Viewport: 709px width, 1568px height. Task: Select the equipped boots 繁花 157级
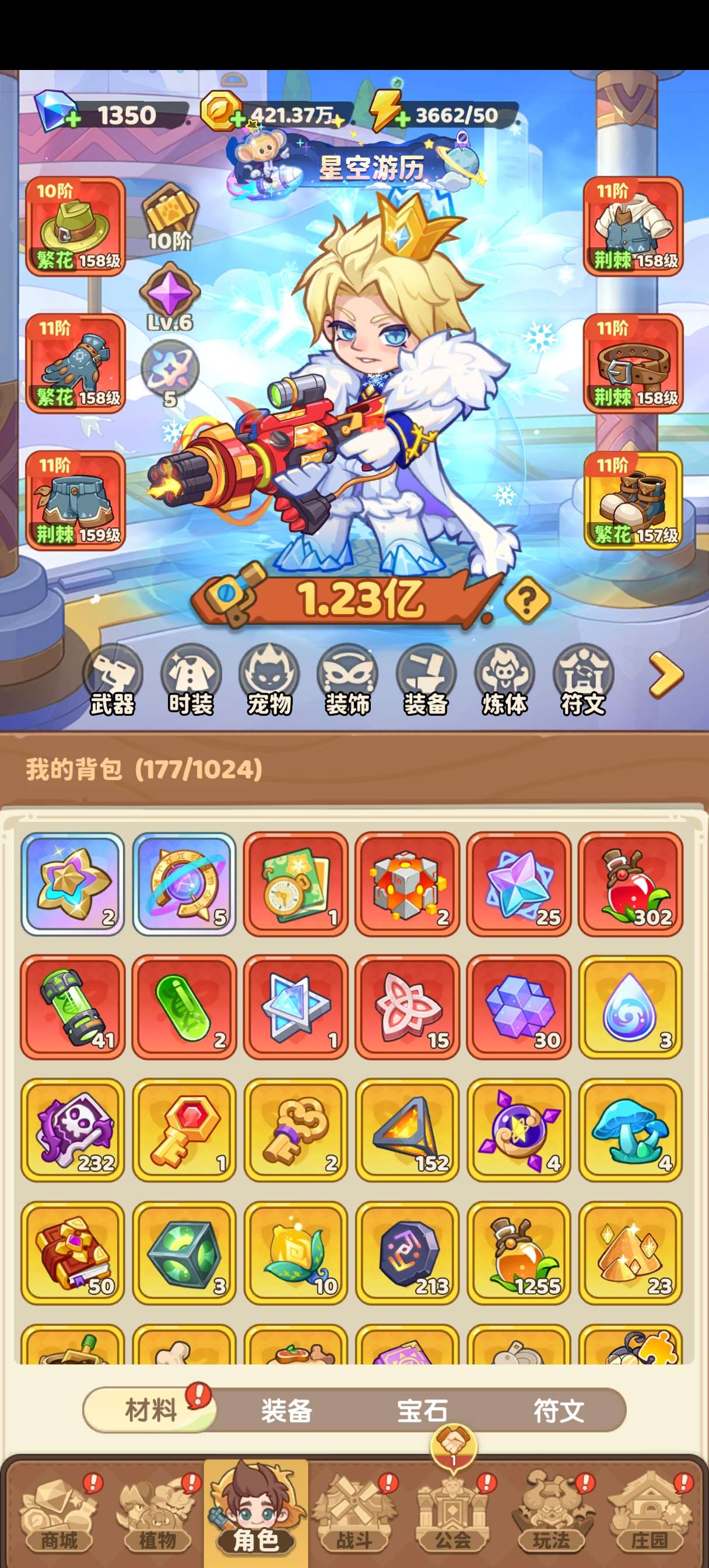tap(633, 501)
